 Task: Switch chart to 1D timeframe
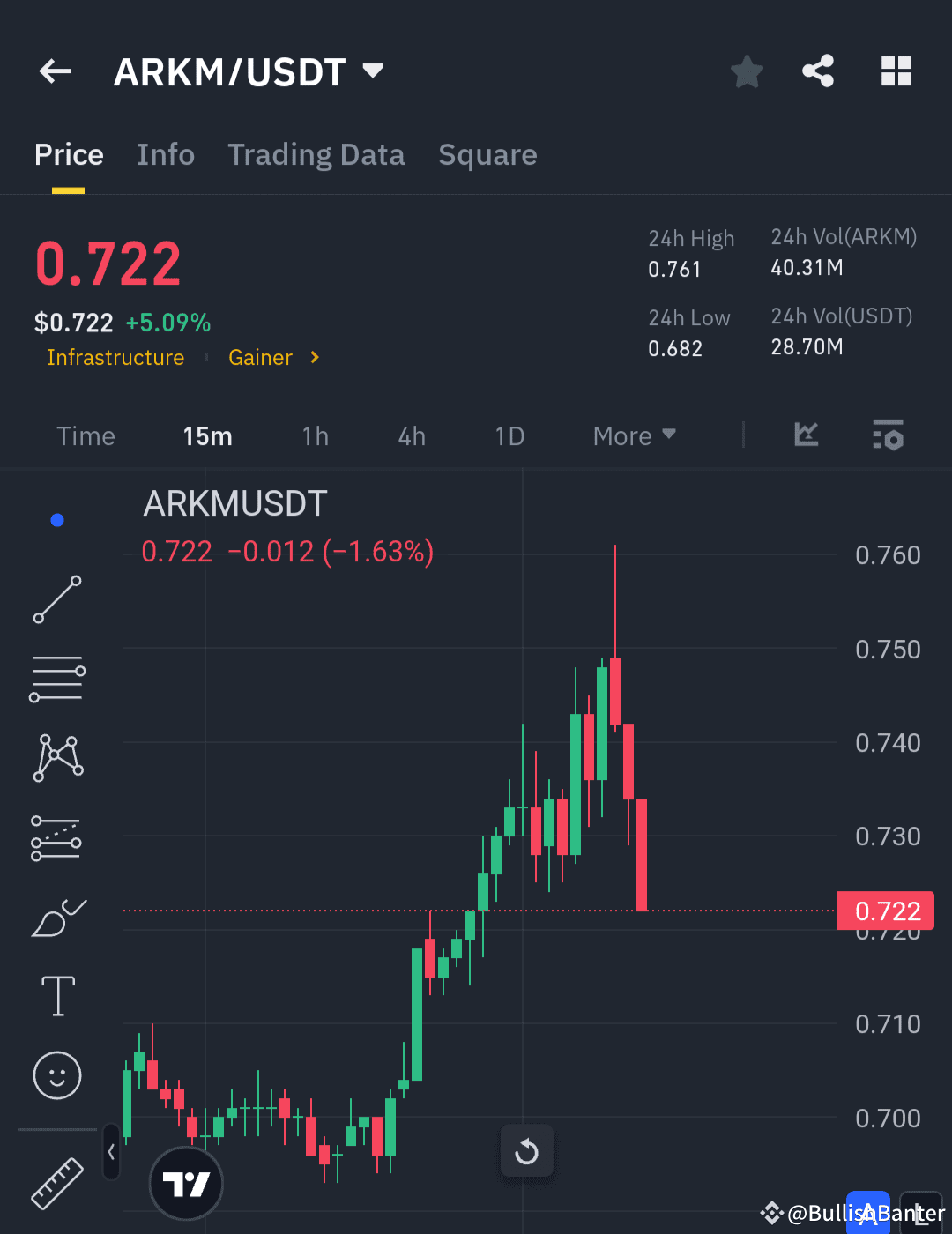click(x=509, y=435)
